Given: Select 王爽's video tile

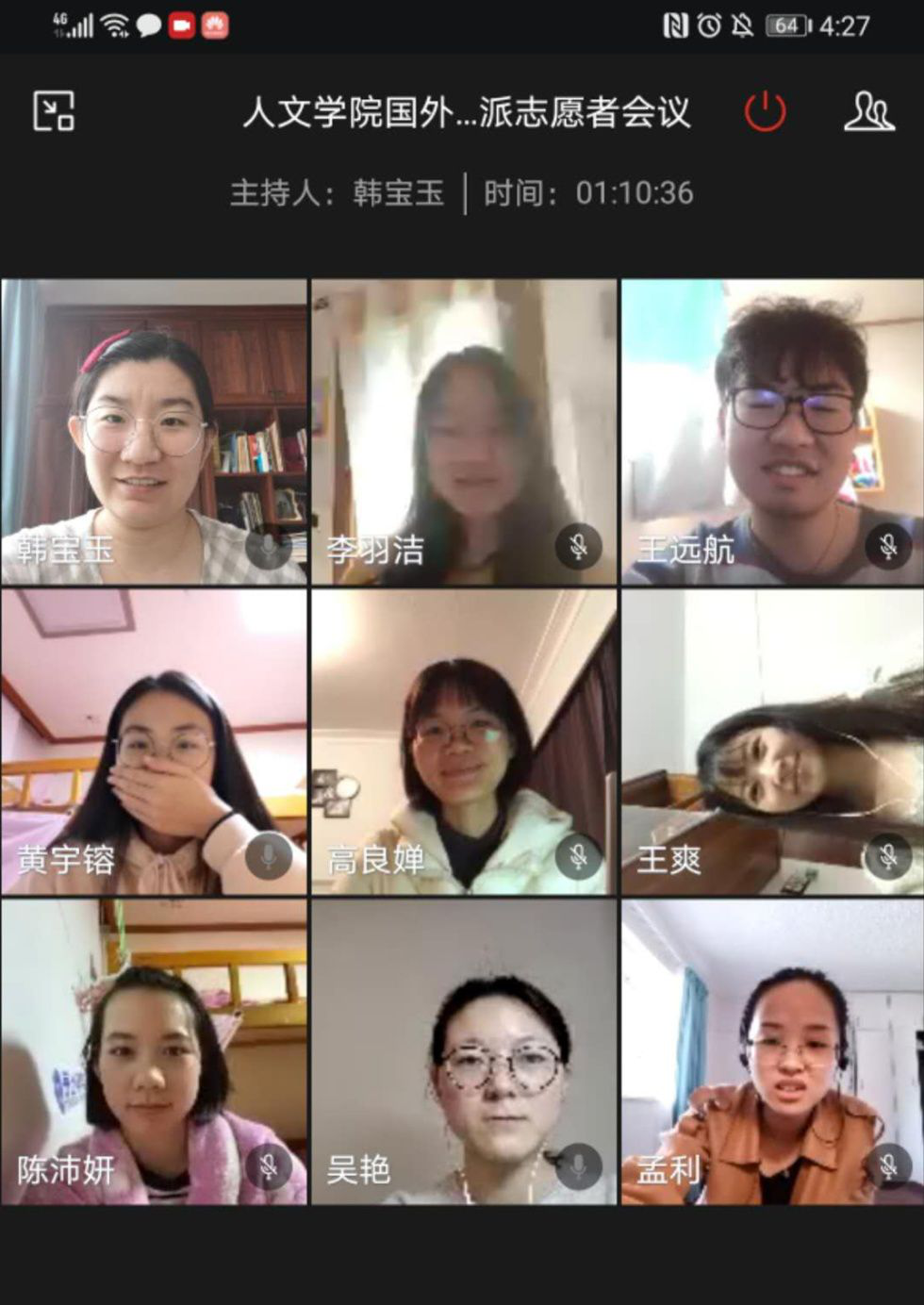Looking at the screenshot, I should (772, 742).
